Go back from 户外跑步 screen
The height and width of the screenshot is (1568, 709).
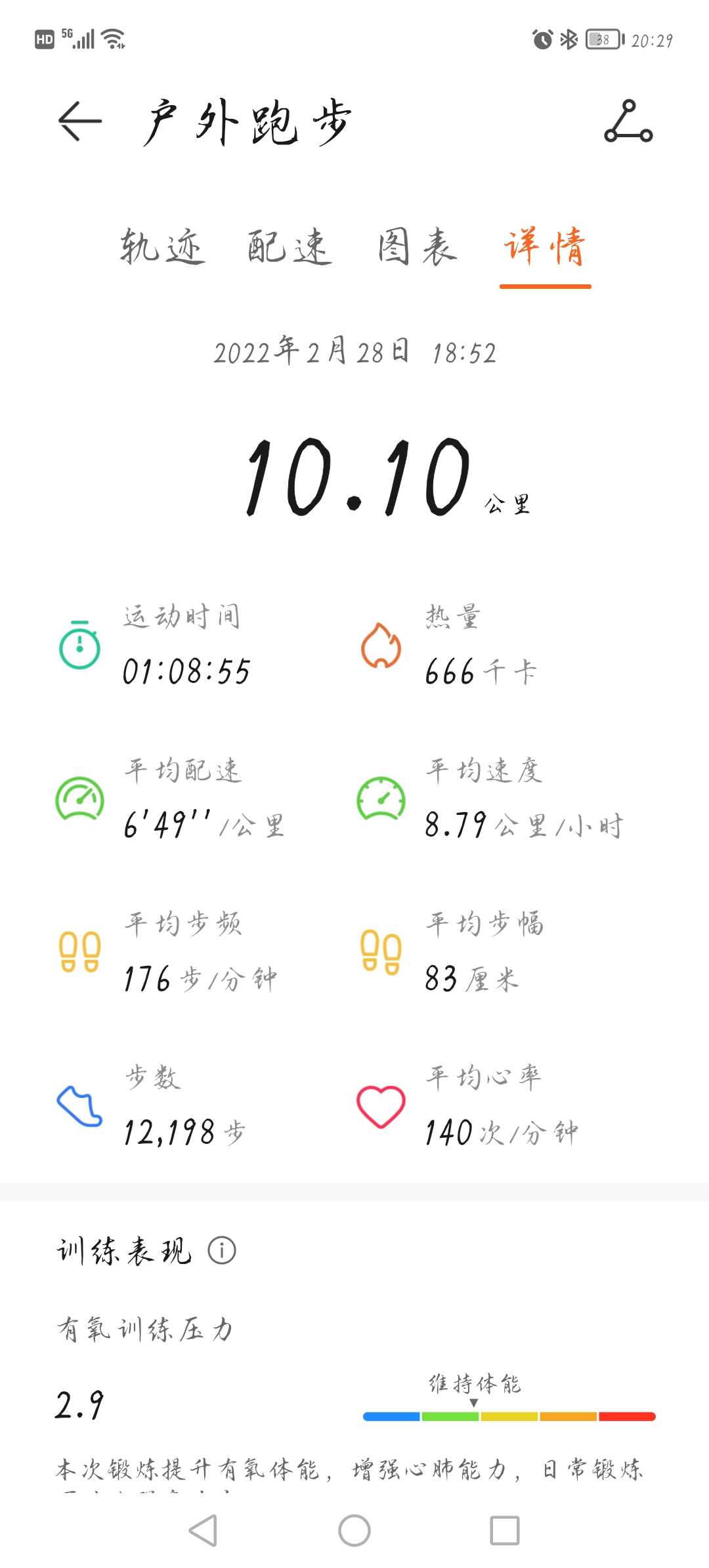coord(80,121)
